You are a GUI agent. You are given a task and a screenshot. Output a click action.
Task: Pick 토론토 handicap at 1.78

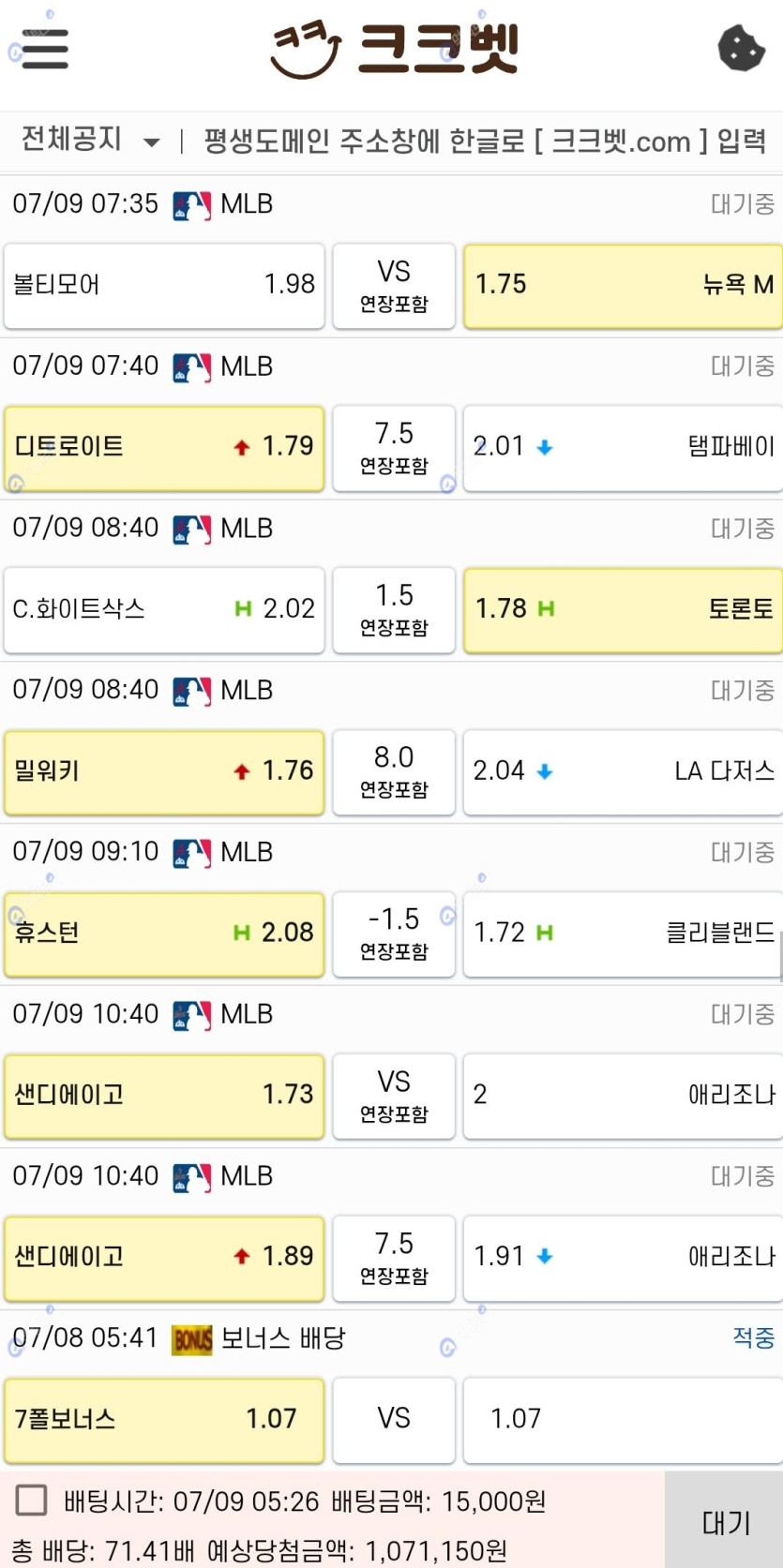pos(624,609)
